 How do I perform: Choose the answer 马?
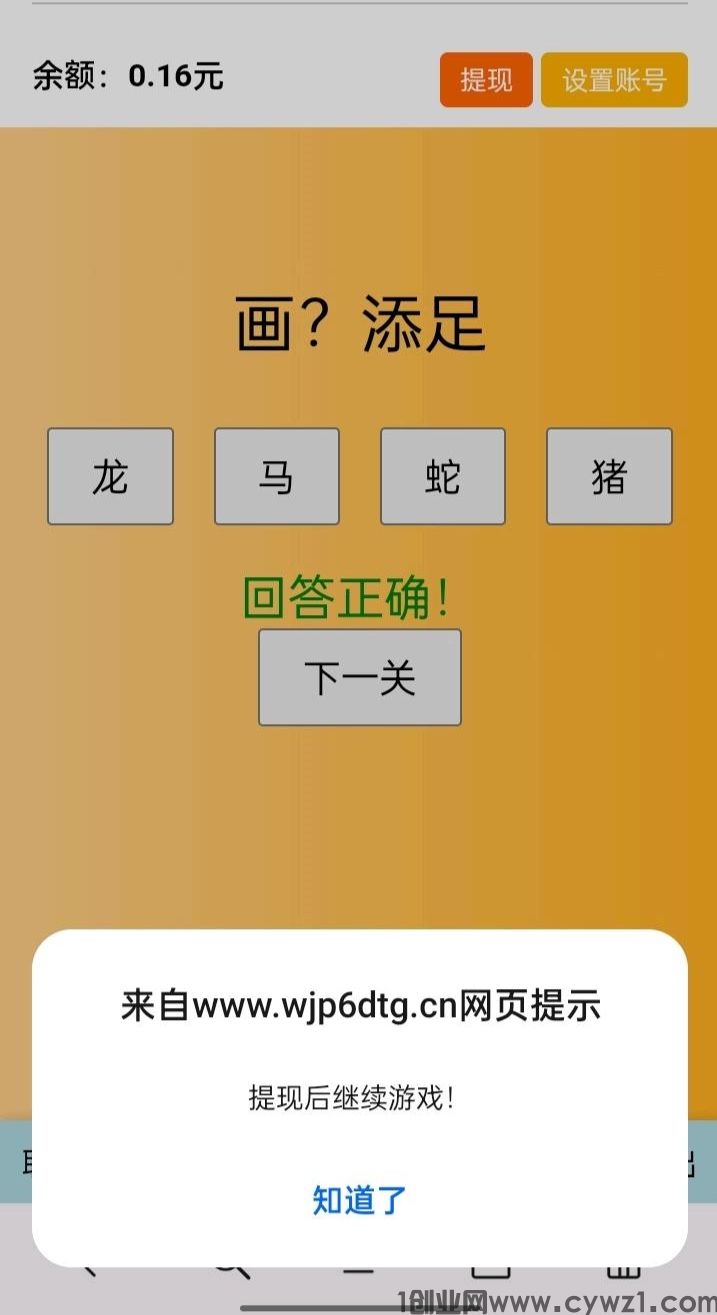[x=277, y=477]
